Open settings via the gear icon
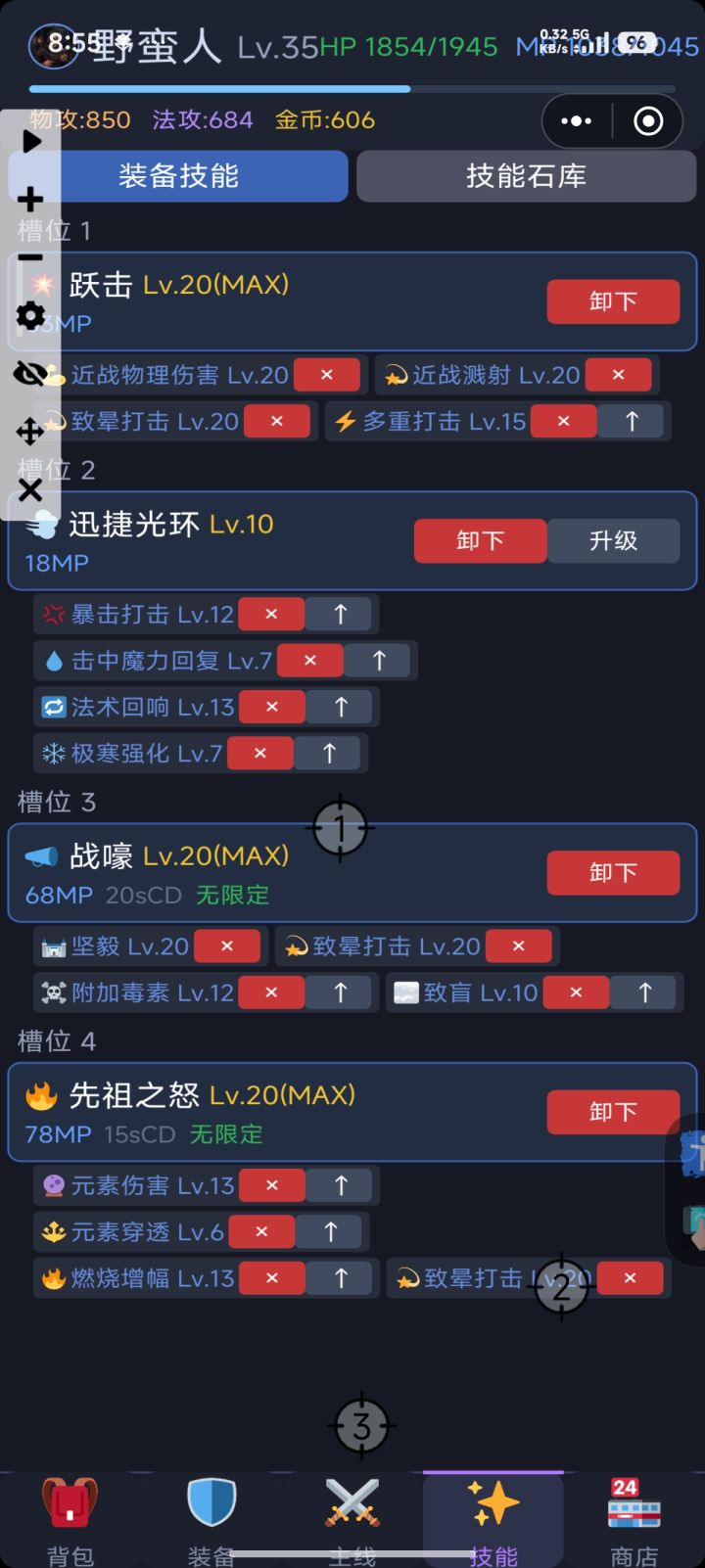705x1568 pixels. coord(30,314)
